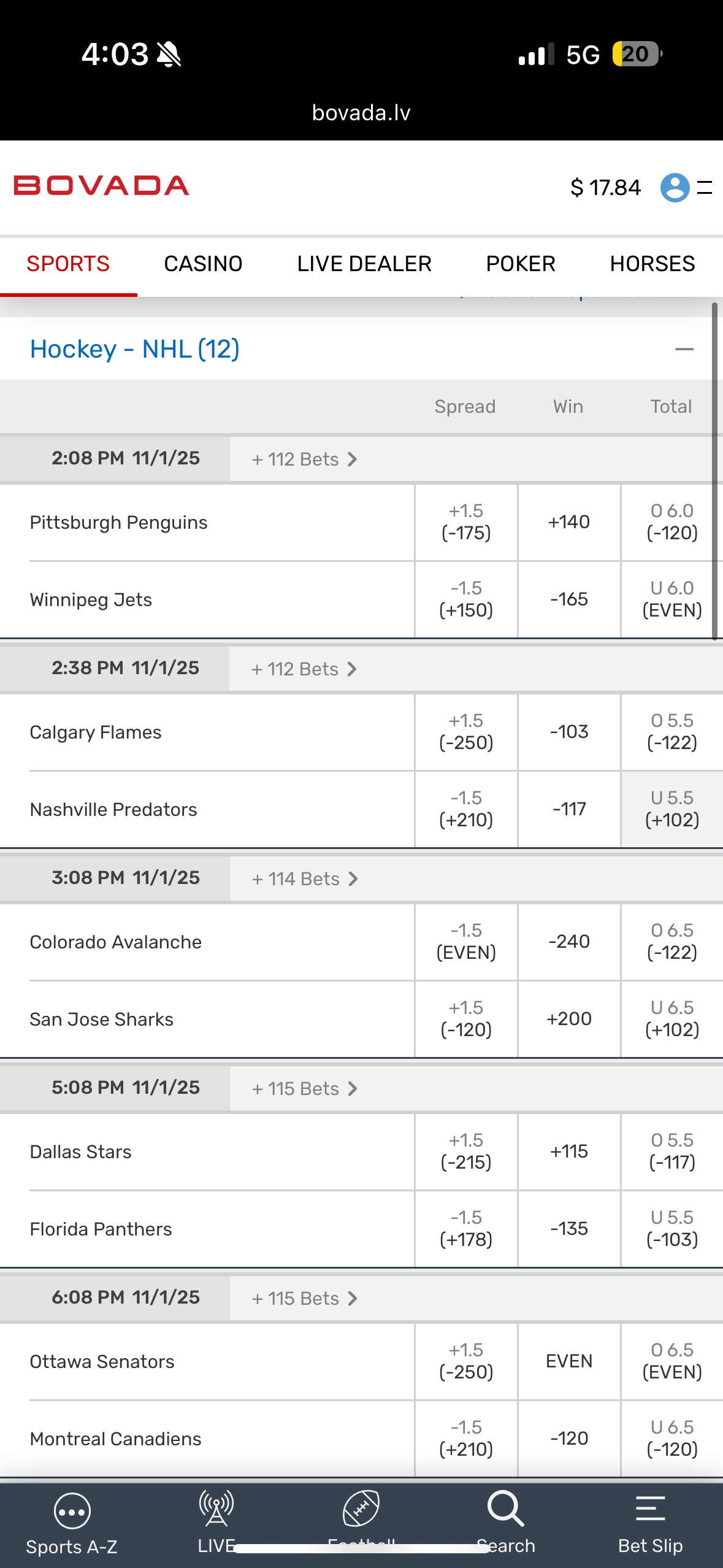Open +114 Bets for Avalanche vs Sharks
The width and height of the screenshot is (723, 1568).
click(304, 879)
